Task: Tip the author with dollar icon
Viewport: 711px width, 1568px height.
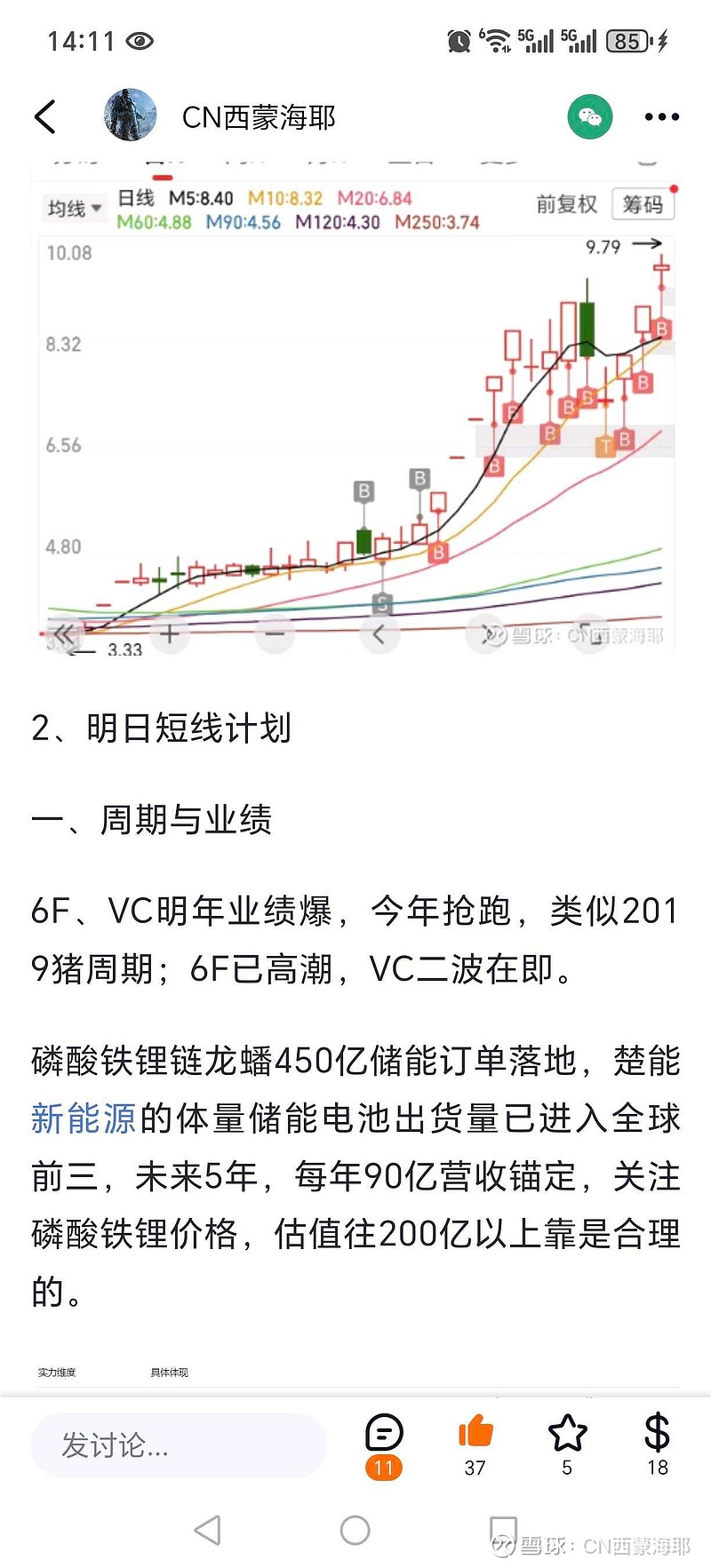Action: [657, 1446]
